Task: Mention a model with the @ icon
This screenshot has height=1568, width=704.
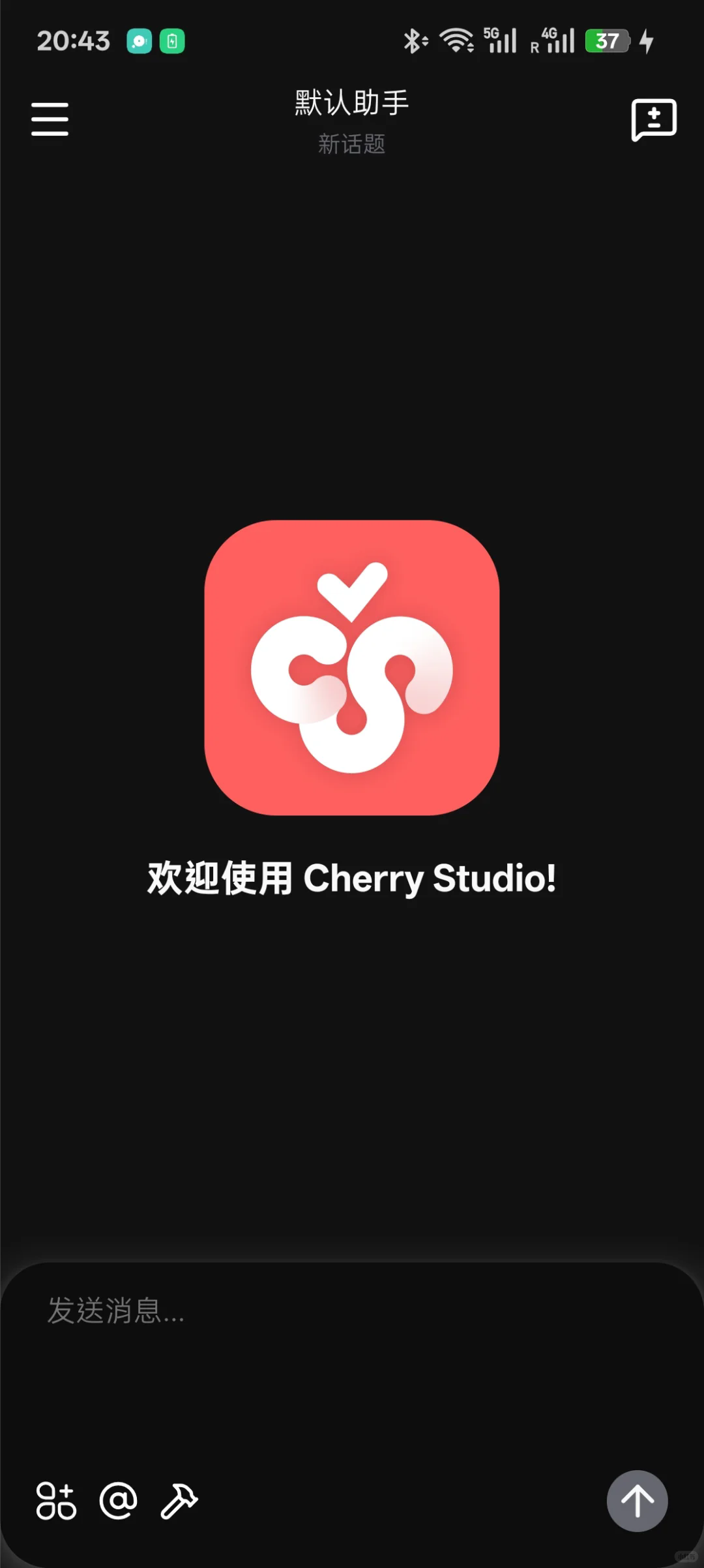Action: (x=118, y=1500)
